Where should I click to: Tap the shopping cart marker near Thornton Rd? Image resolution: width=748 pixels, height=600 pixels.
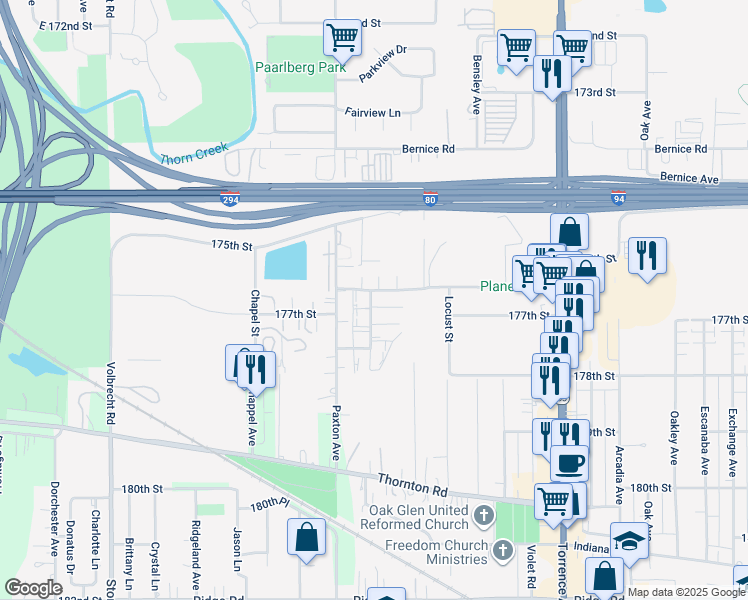553,503
